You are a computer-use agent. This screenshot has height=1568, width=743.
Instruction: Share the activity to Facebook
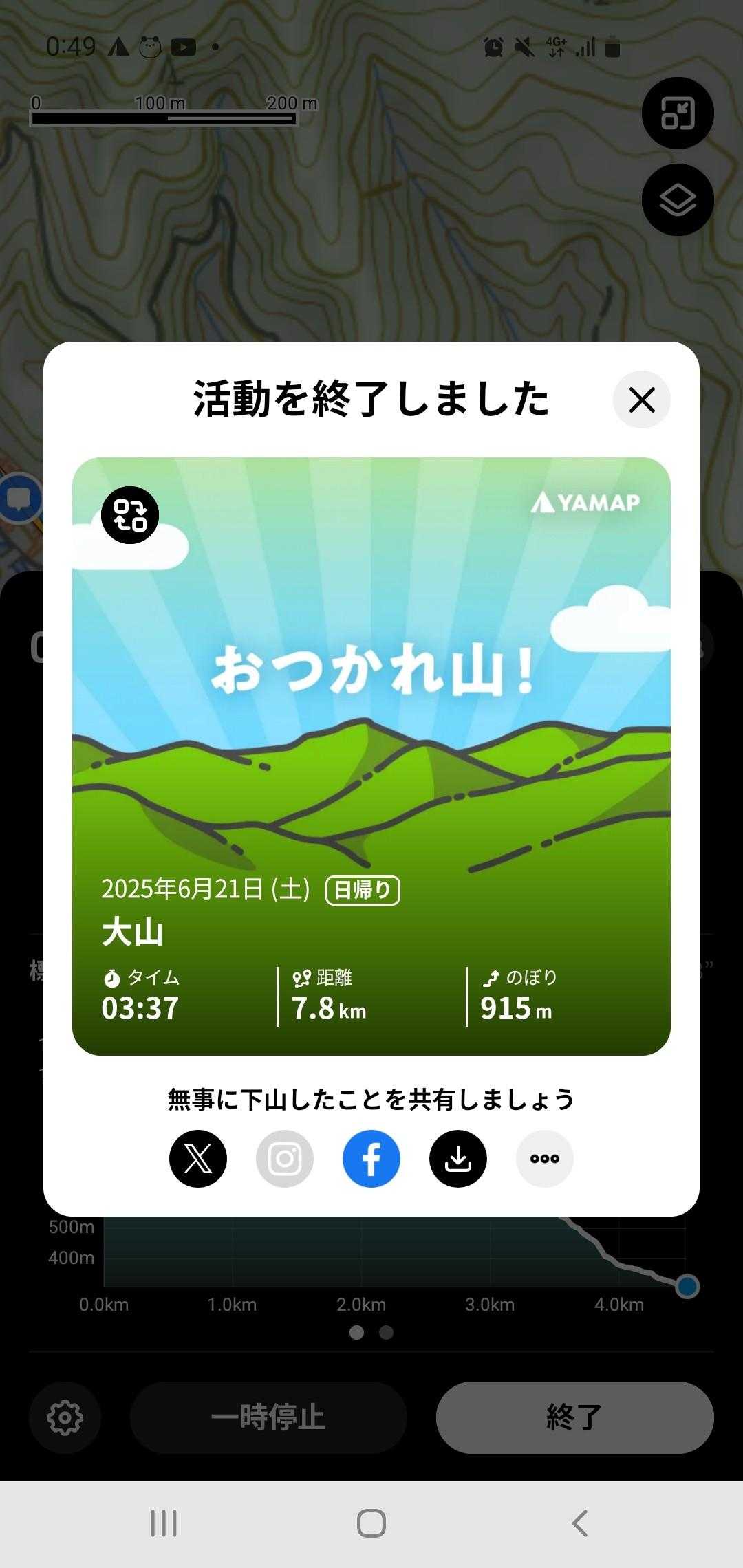coord(371,1159)
